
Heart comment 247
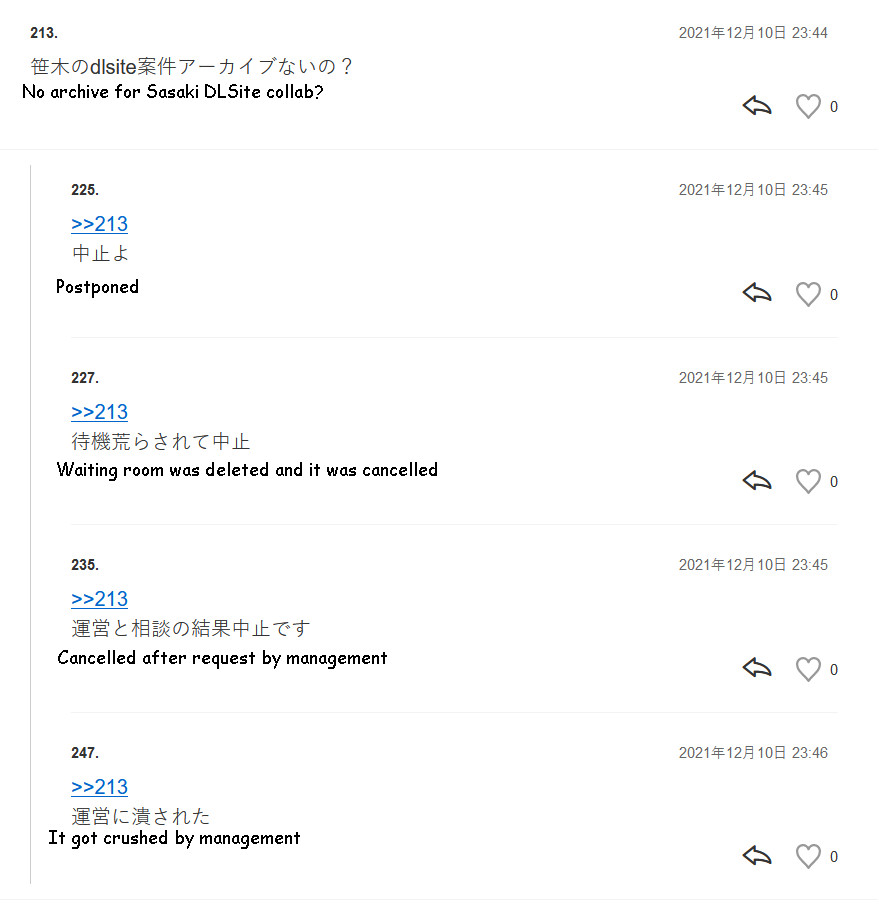808,856
